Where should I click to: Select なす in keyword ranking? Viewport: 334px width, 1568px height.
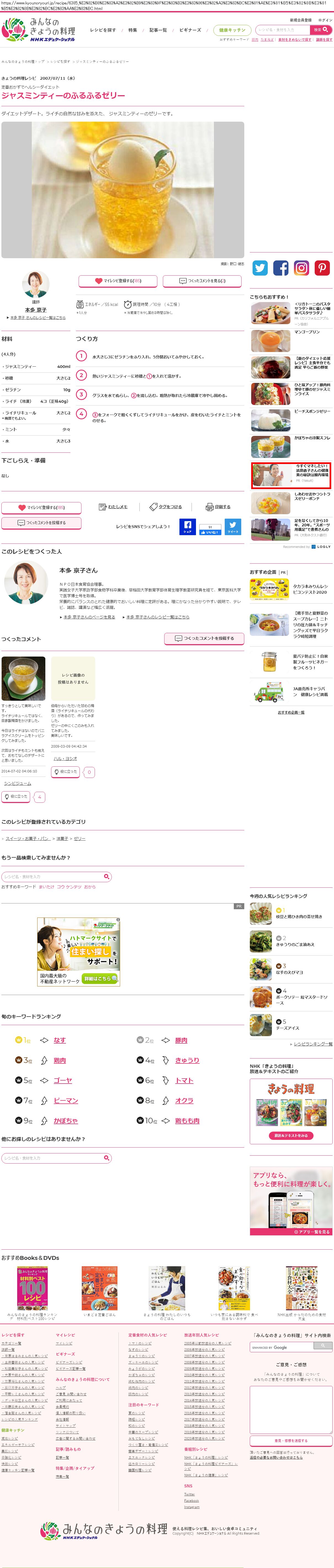pos(59,1040)
